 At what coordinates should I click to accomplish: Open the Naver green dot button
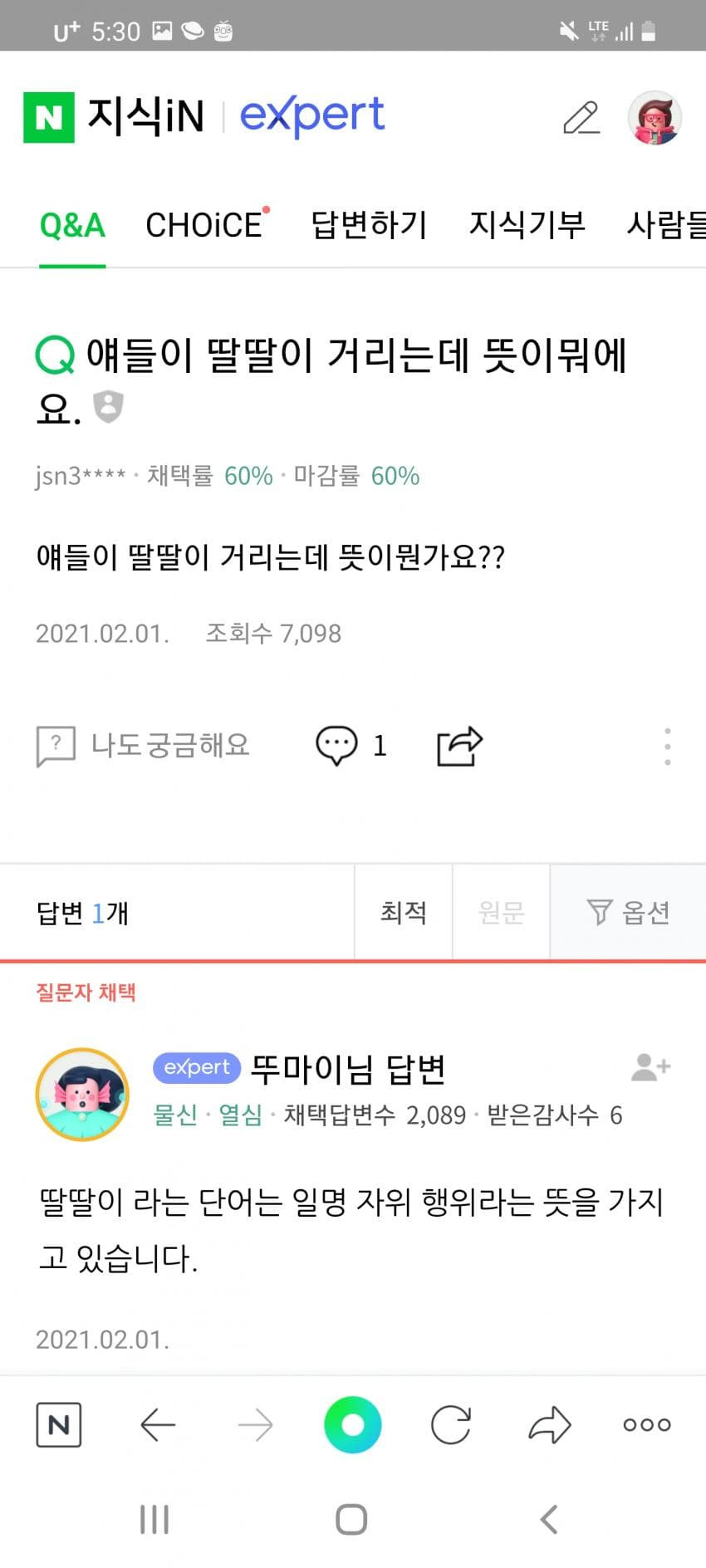click(x=353, y=1425)
